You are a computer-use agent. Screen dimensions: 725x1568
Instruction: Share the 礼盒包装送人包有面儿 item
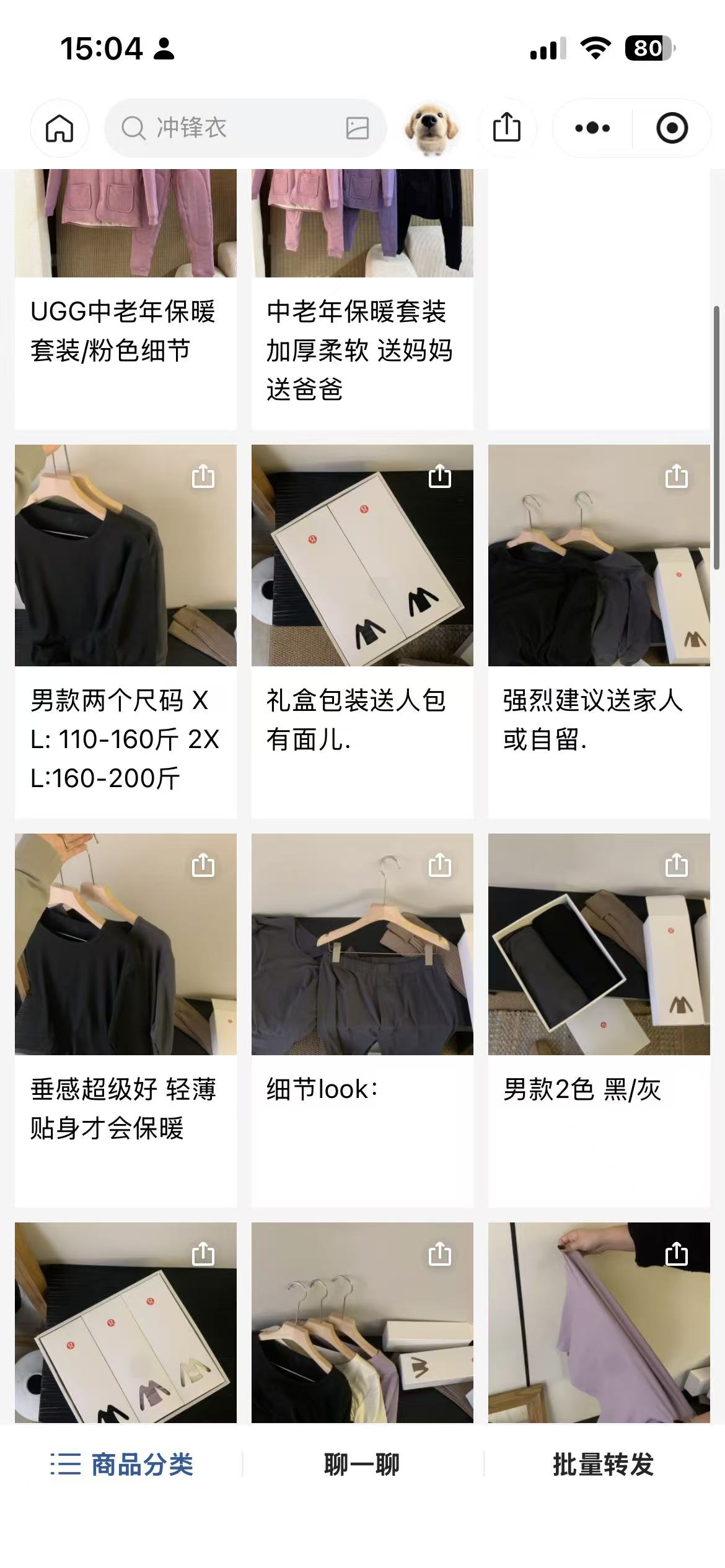440,477
